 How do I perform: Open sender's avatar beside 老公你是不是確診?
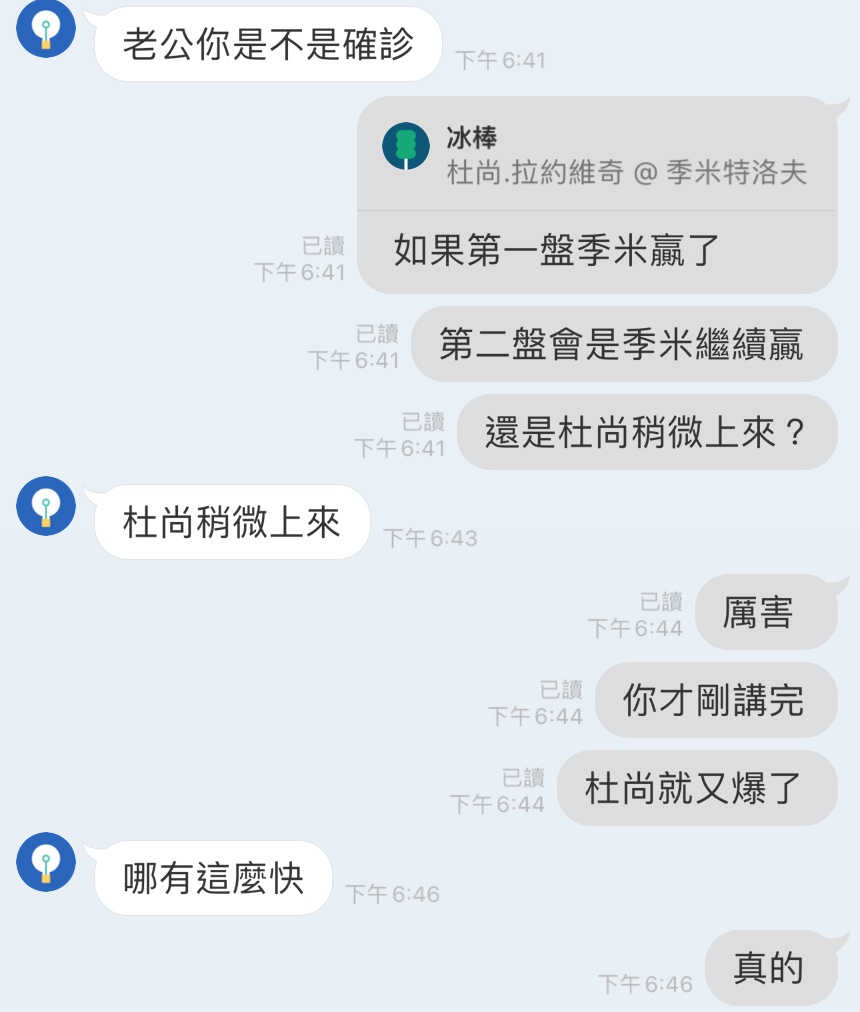pos(46,28)
